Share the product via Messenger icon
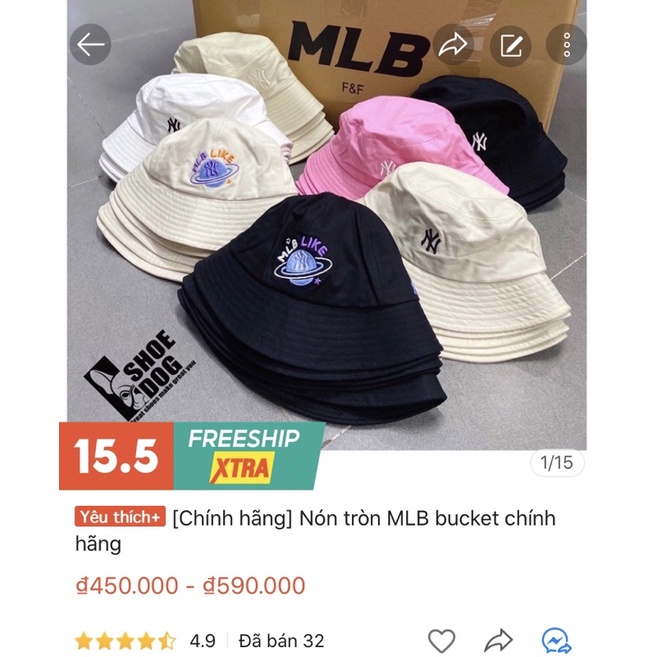The image size is (657, 657). [x=556, y=640]
